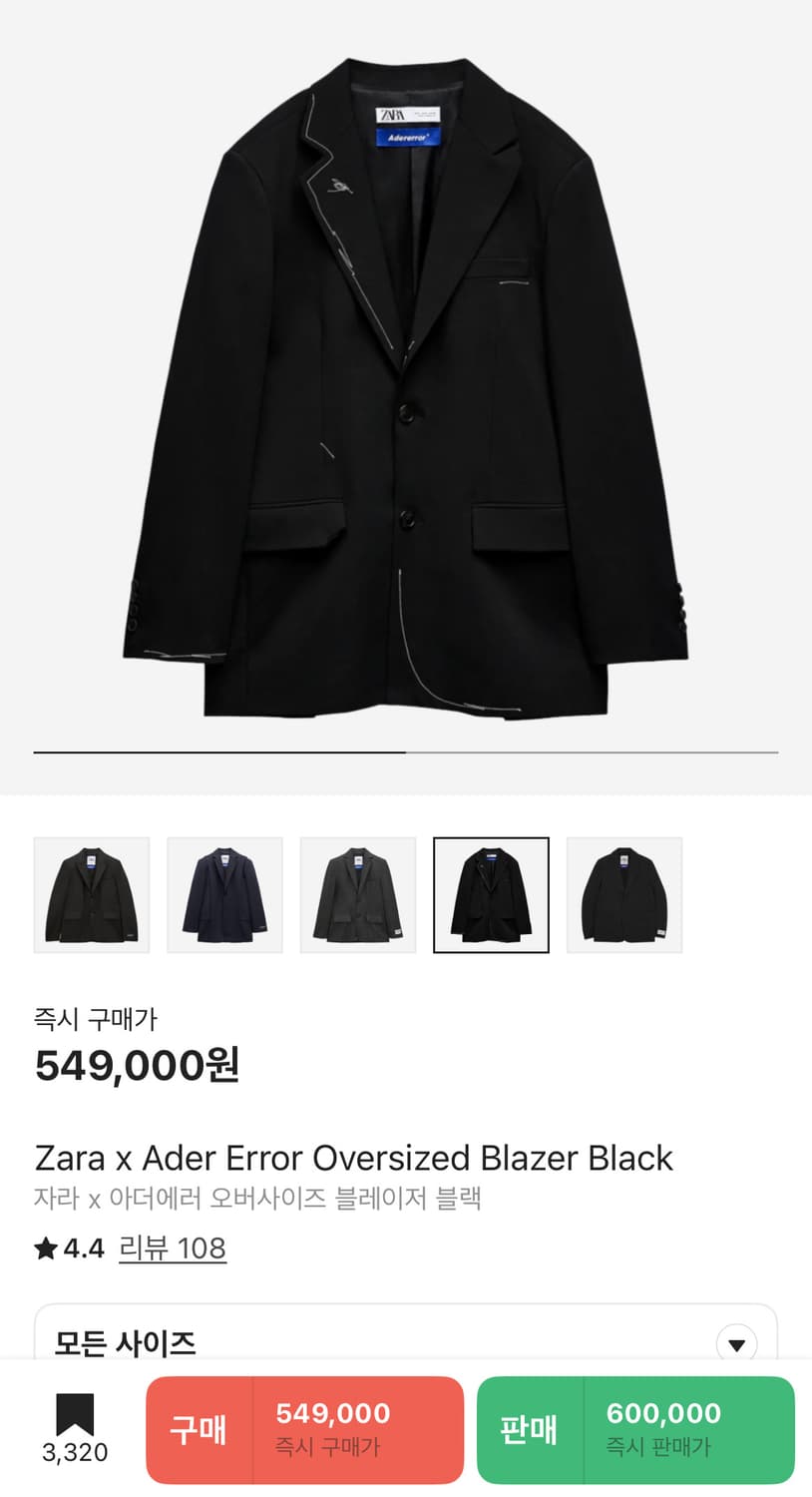Tap the green 판매 sell button
The width and height of the screenshot is (812, 1497).
[x=635, y=1429]
